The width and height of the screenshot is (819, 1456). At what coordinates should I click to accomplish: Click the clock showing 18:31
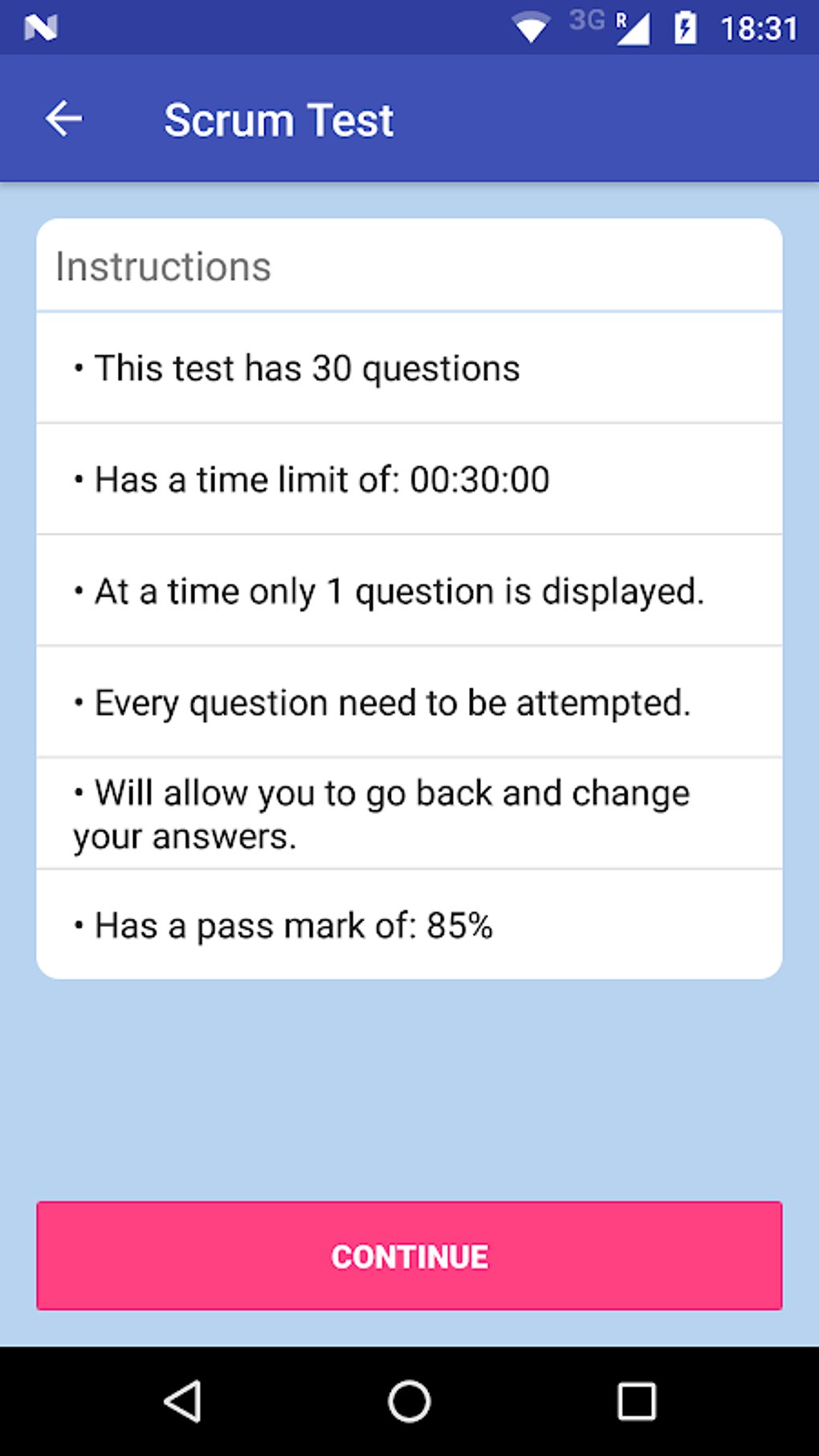point(756,27)
